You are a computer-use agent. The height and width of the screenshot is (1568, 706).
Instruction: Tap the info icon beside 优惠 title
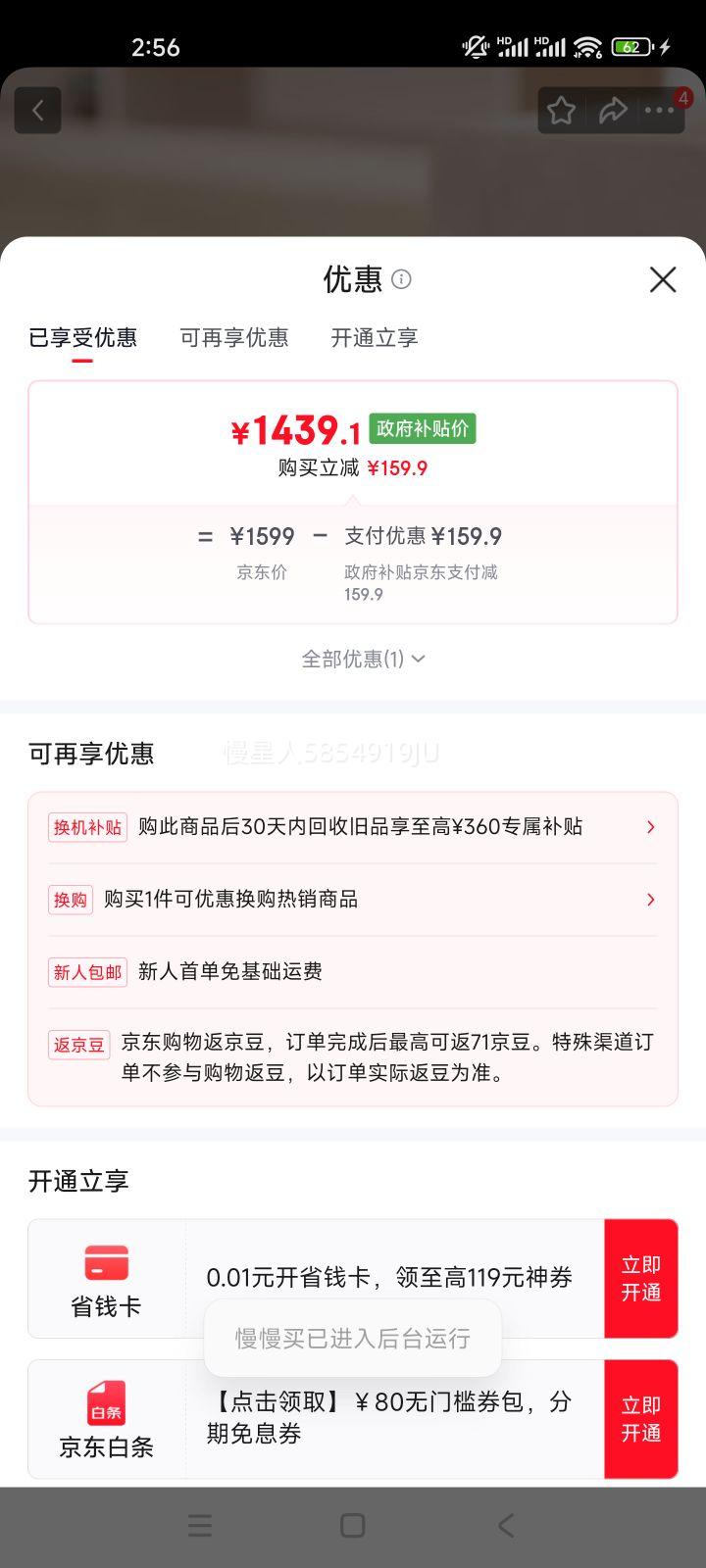[x=401, y=281]
